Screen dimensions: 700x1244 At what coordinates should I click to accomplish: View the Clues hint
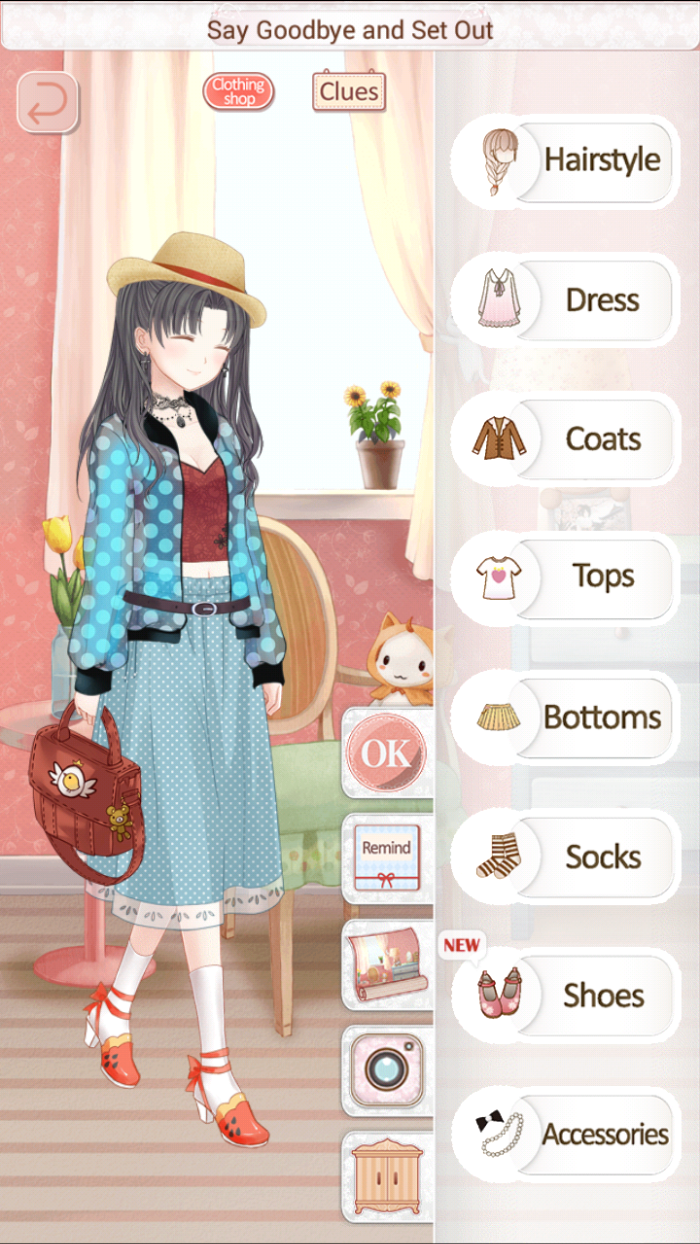tap(349, 92)
